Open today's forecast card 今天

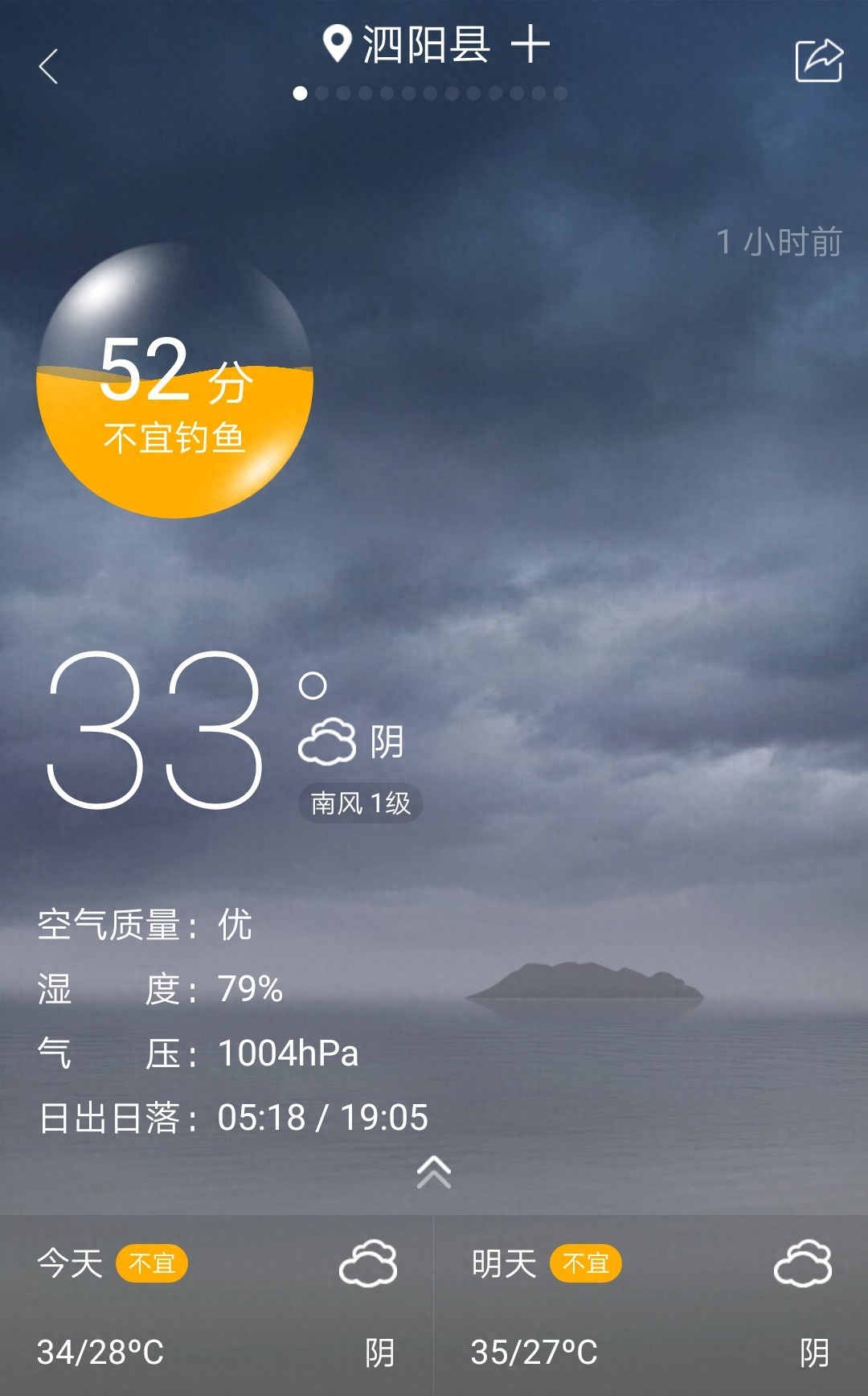[217, 1306]
